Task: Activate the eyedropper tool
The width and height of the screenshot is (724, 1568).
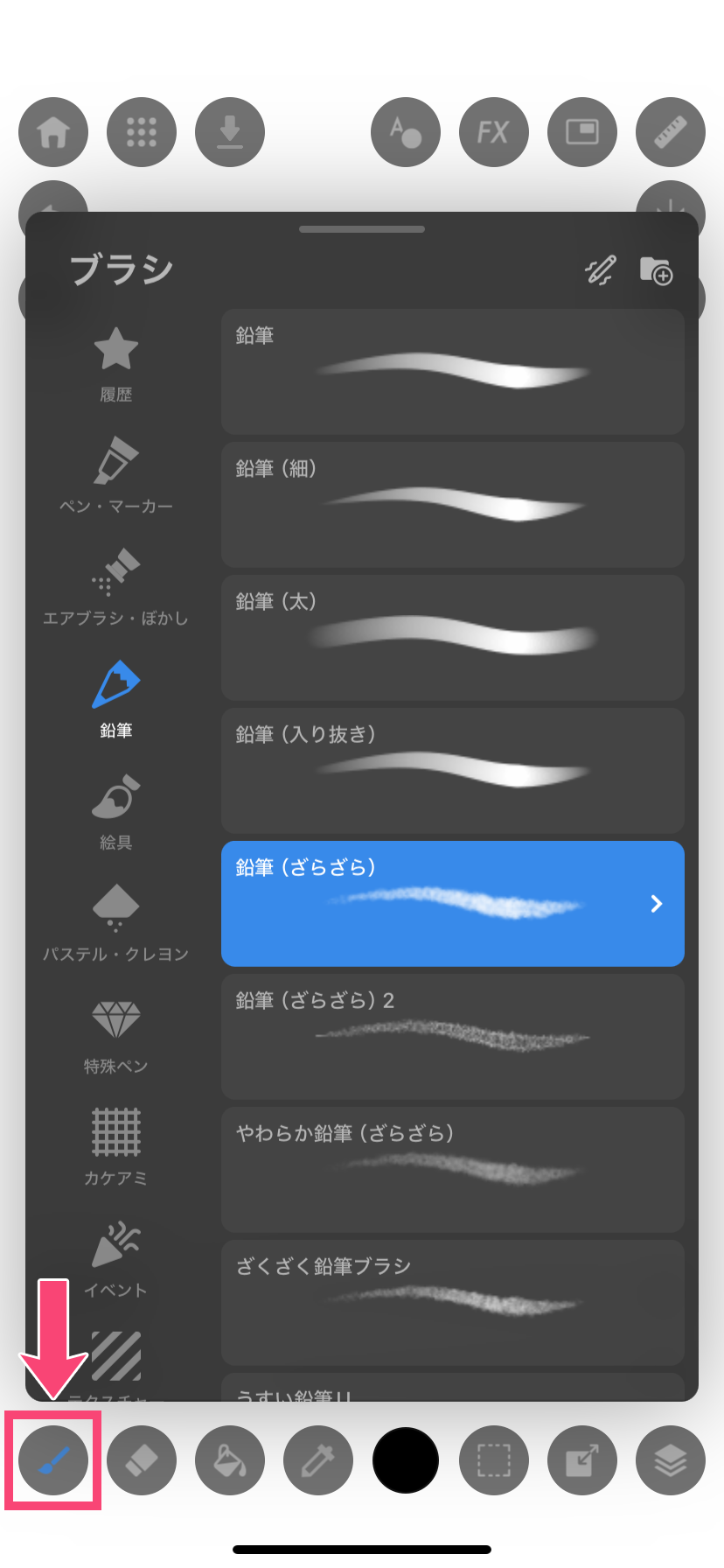Action: tap(318, 1460)
